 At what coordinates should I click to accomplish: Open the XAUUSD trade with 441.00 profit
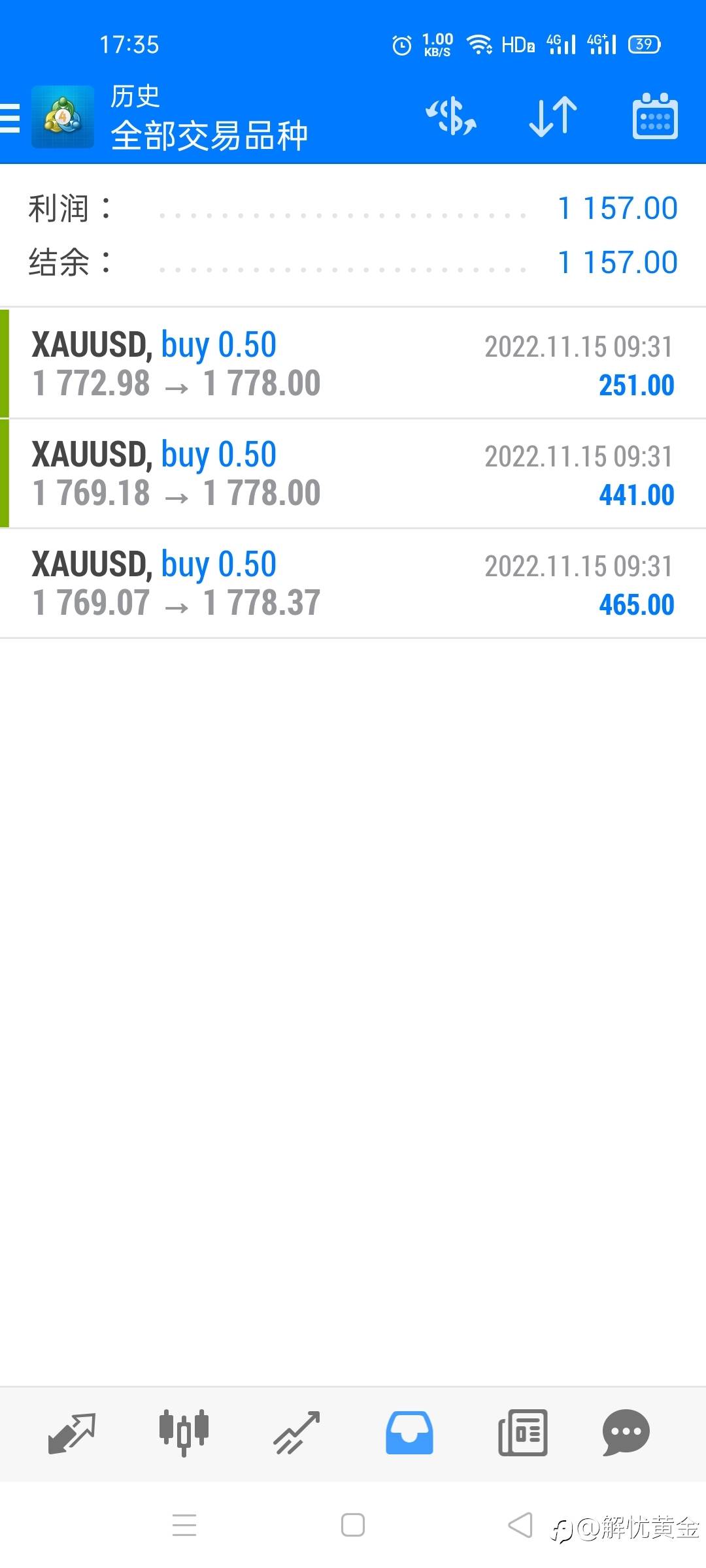click(353, 473)
